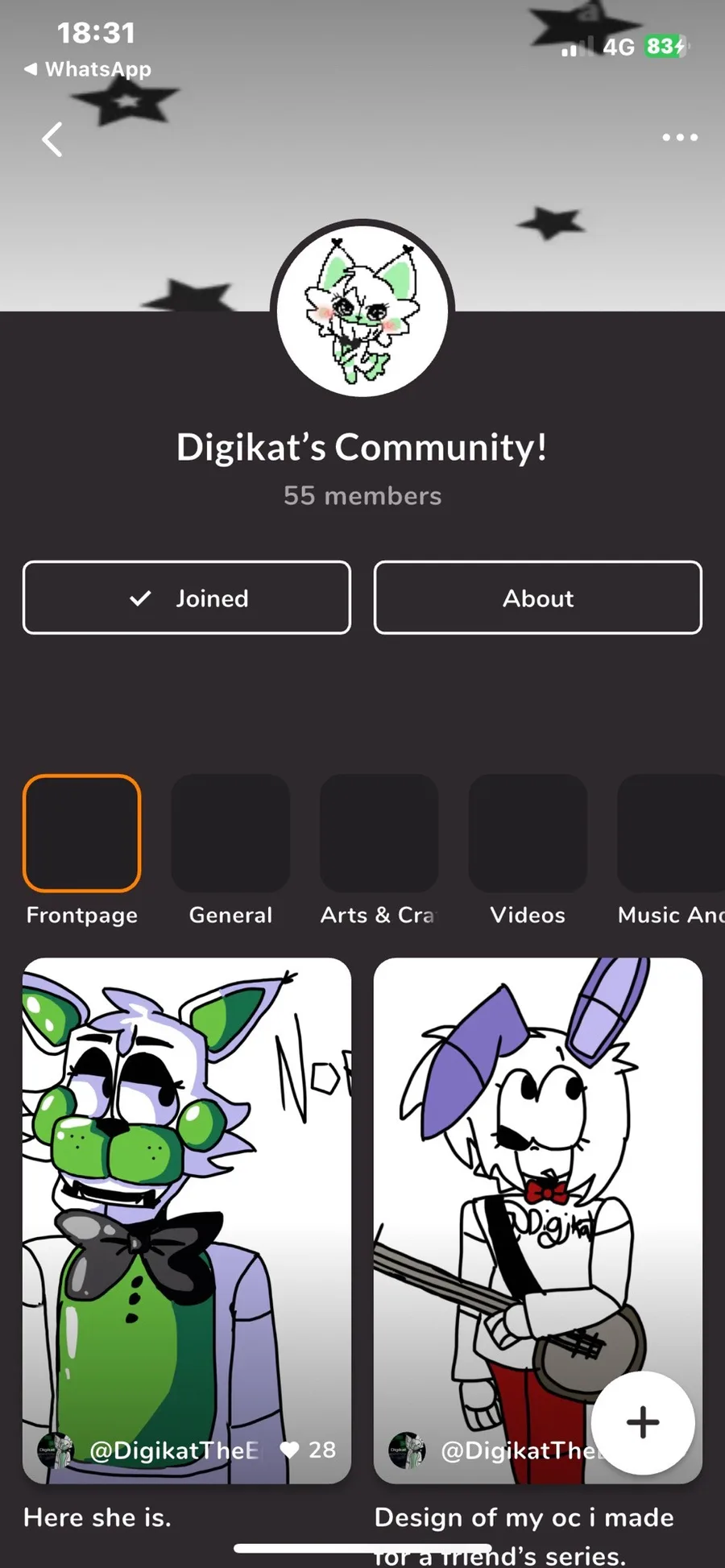The width and height of the screenshot is (725, 1568).
Task: Return to WhatsApp via status bar link
Action: pyautogui.click(x=89, y=69)
